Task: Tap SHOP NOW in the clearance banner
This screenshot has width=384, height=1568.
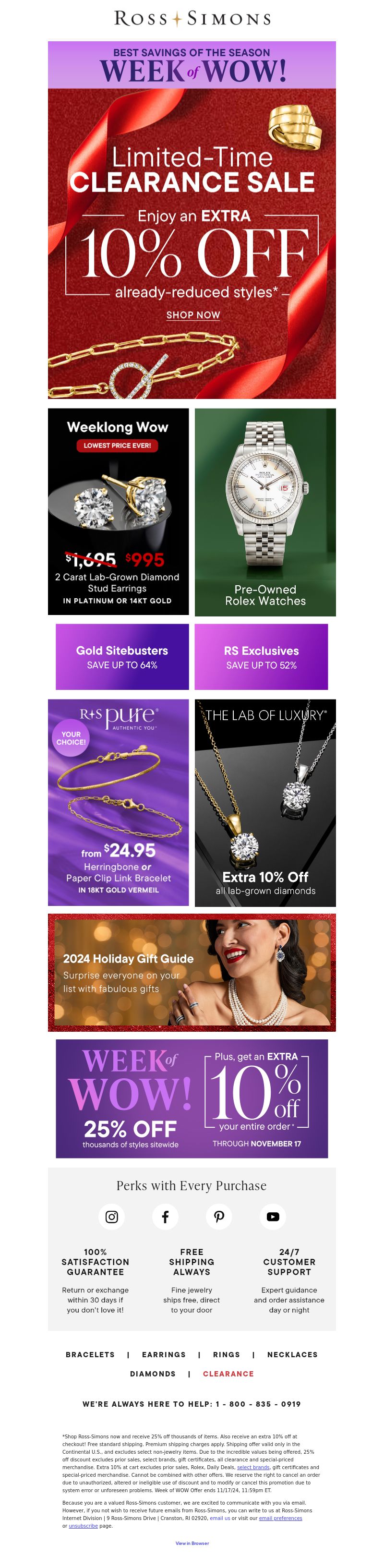Action: (193, 314)
